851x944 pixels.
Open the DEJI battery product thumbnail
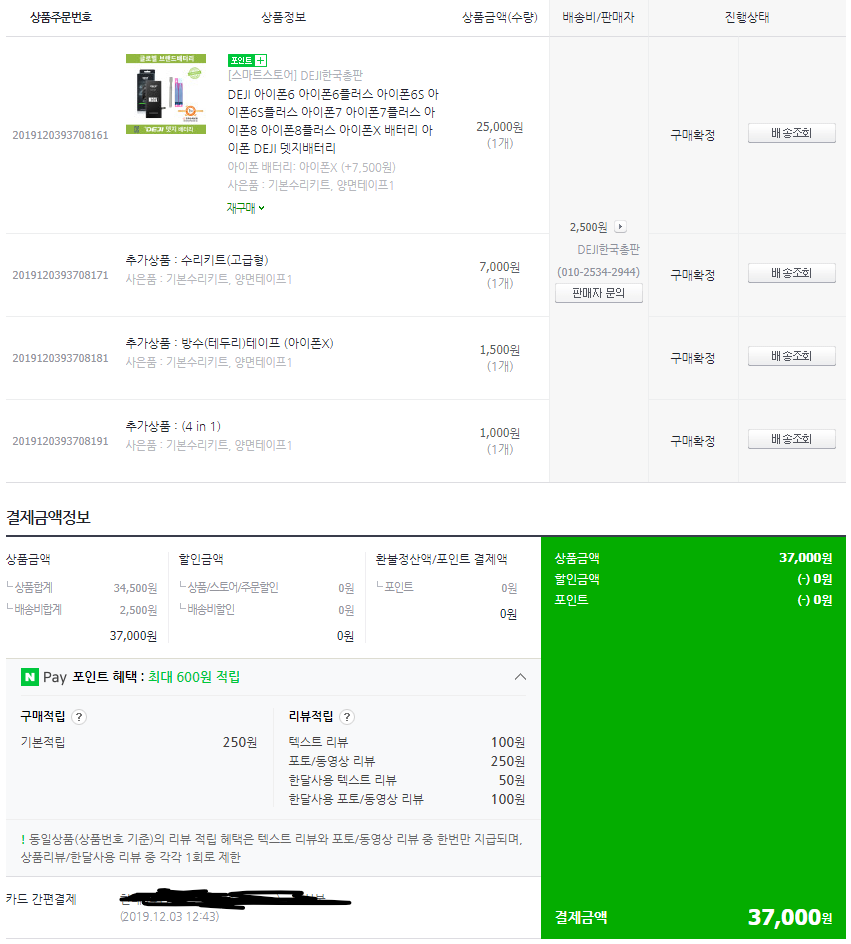click(x=166, y=94)
